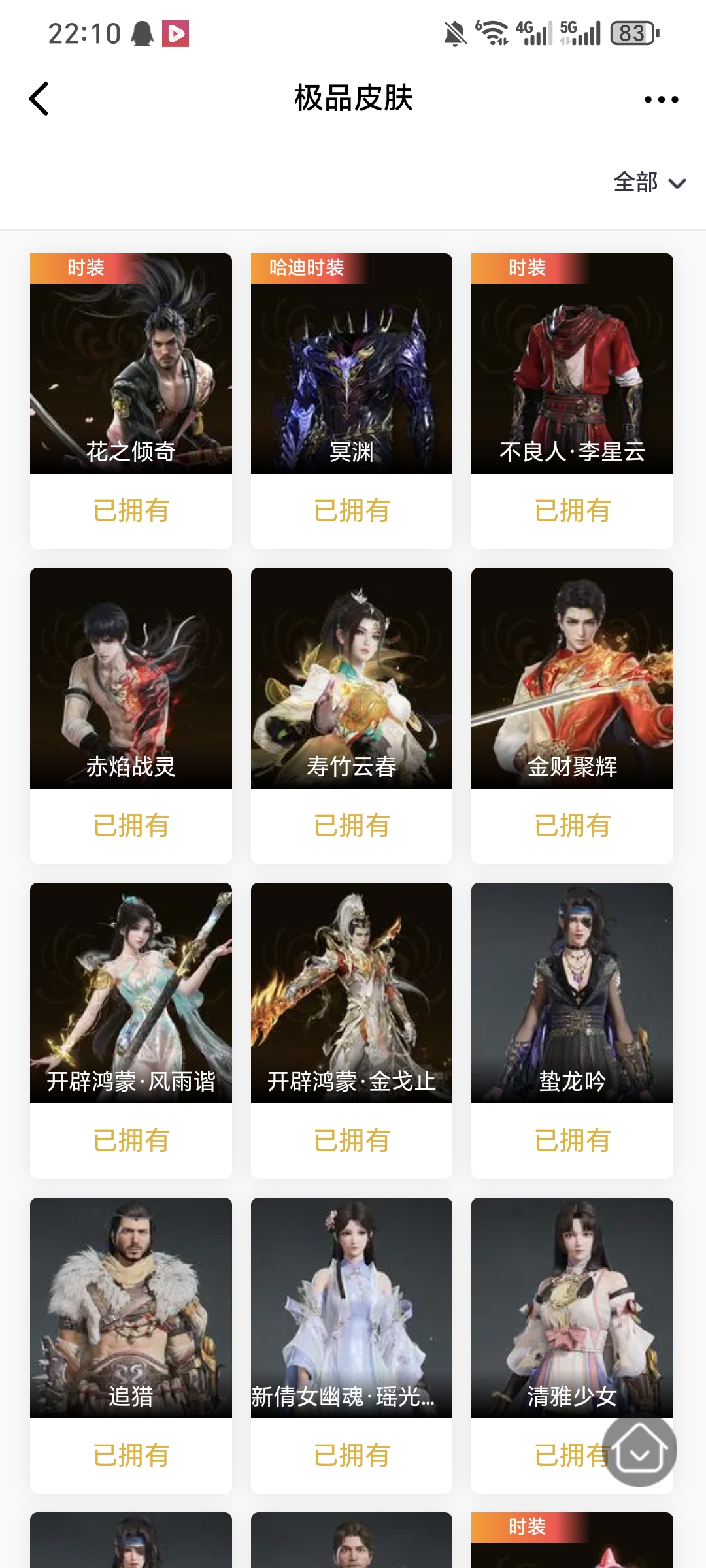View the 金财聚辉 skin

(x=572, y=678)
